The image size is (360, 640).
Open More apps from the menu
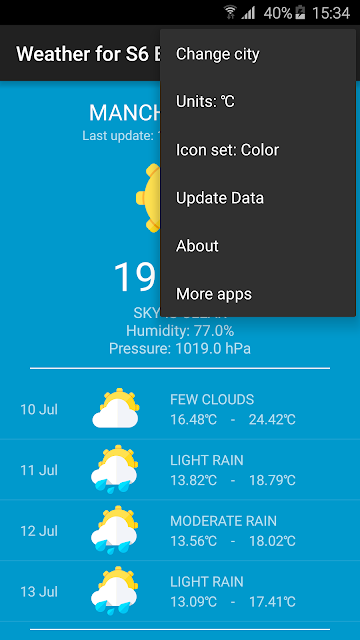[258, 293]
